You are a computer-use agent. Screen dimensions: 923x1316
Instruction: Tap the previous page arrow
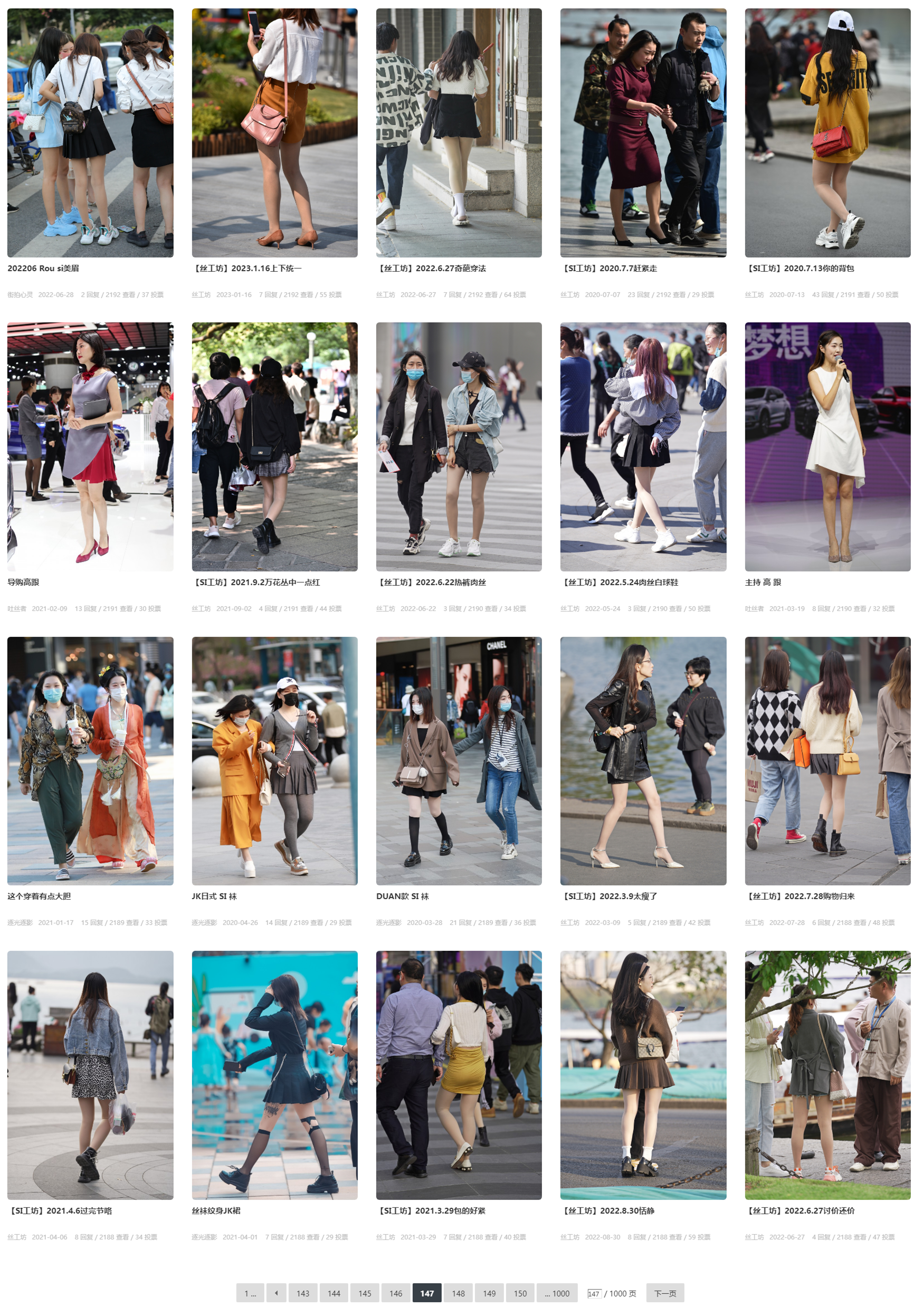(x=277, y=1293)
